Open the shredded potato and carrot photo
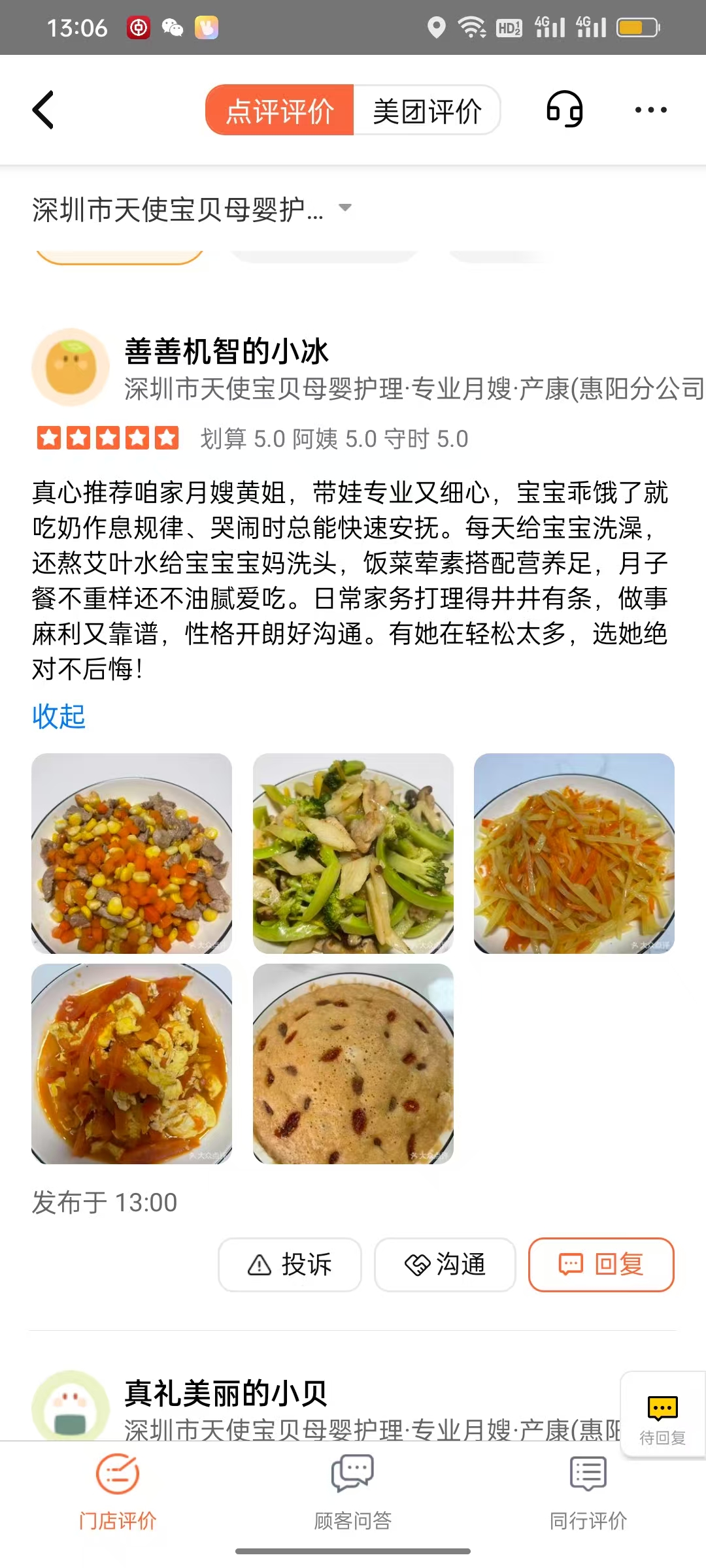706x1568 pixels. click(x=574, y=853)
